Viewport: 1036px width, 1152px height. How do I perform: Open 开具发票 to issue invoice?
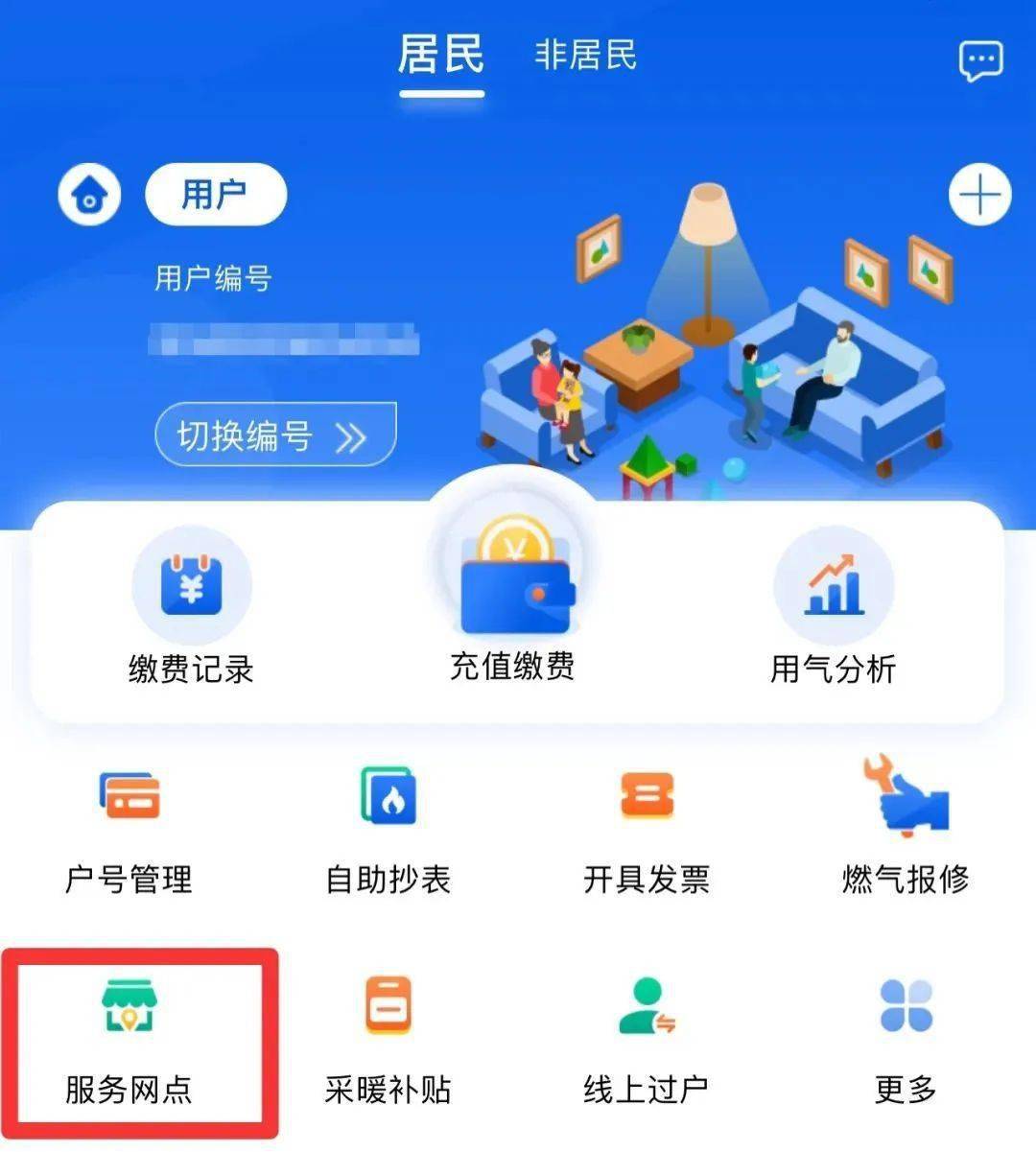647,831
